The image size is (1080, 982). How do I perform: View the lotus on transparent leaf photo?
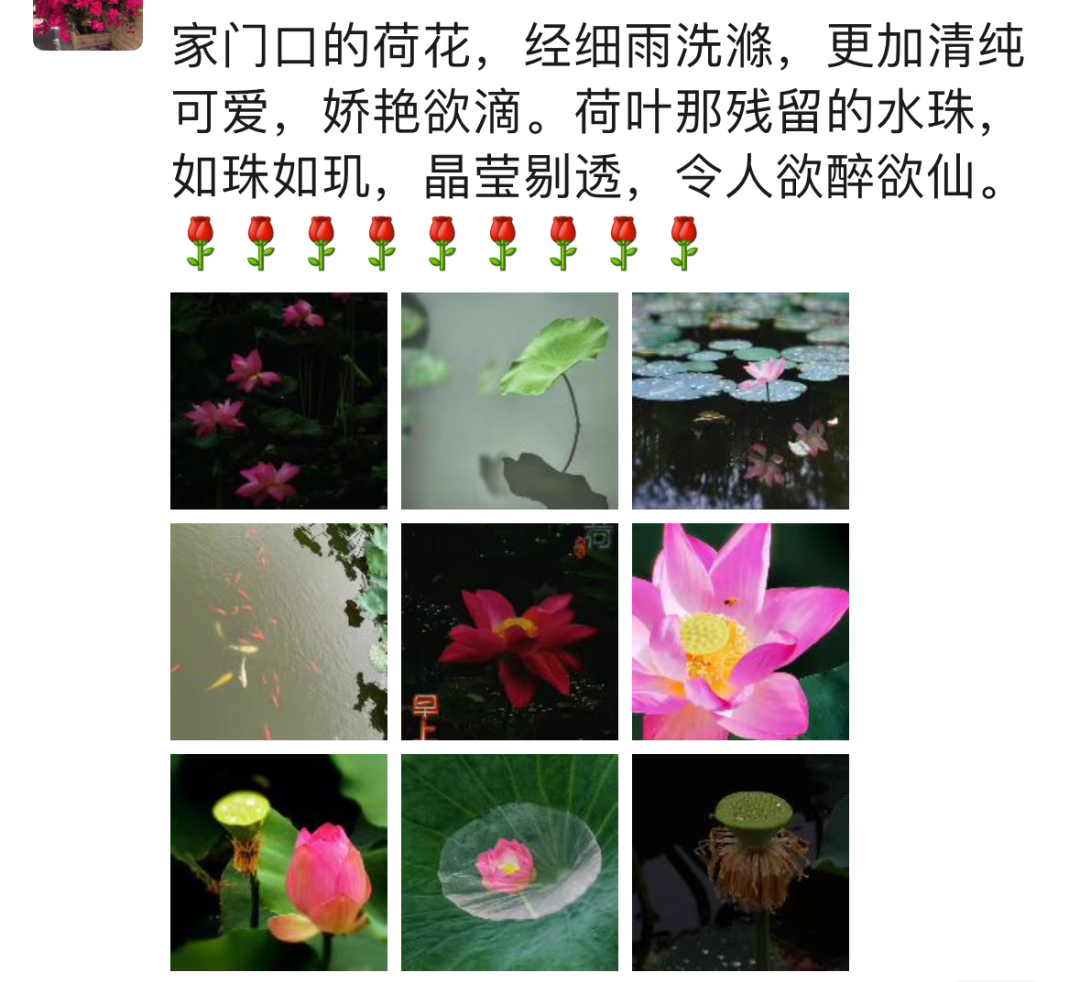(x=509, y=862)
